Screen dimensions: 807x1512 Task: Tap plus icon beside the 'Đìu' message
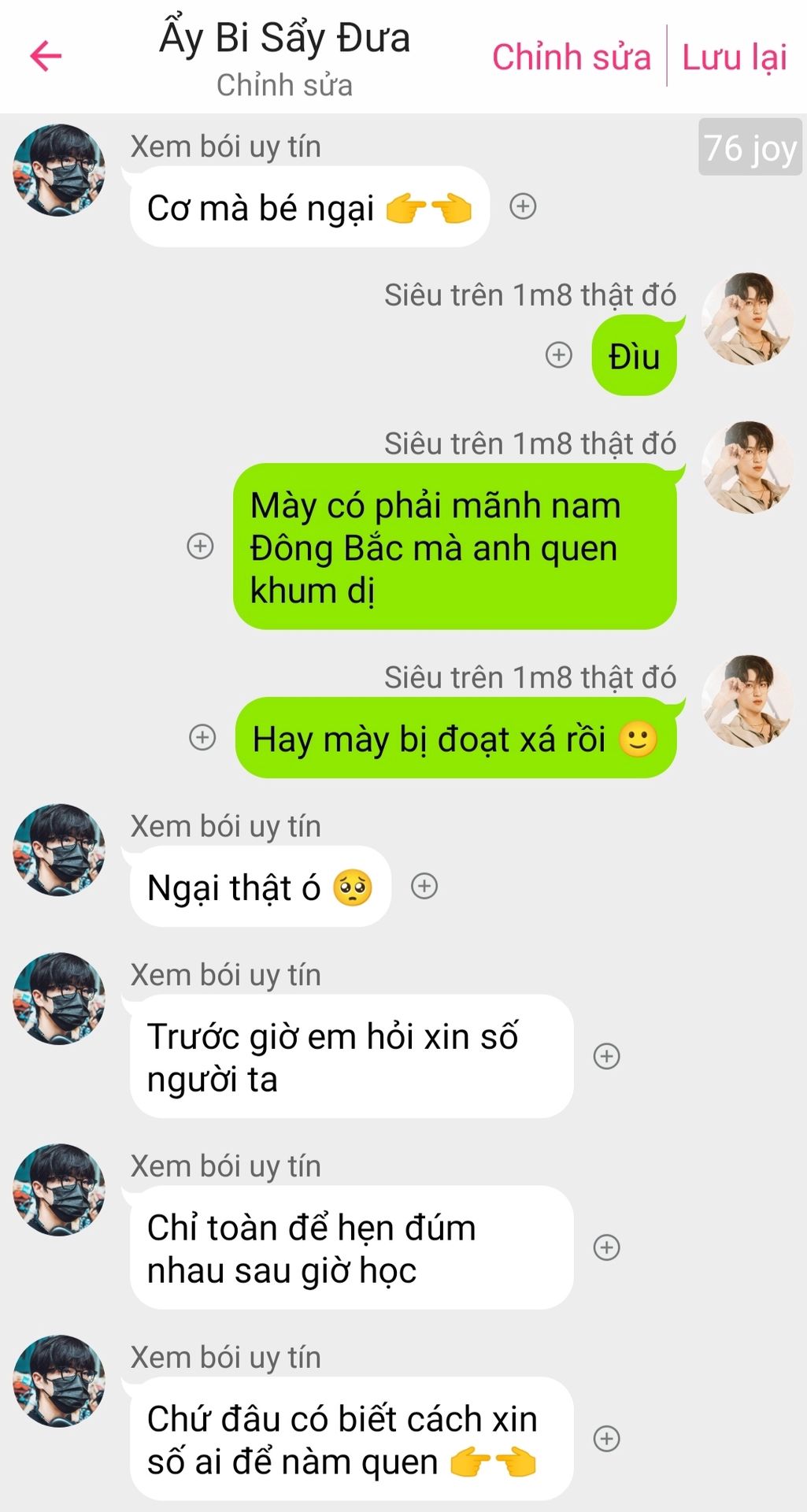pos(559,355)
